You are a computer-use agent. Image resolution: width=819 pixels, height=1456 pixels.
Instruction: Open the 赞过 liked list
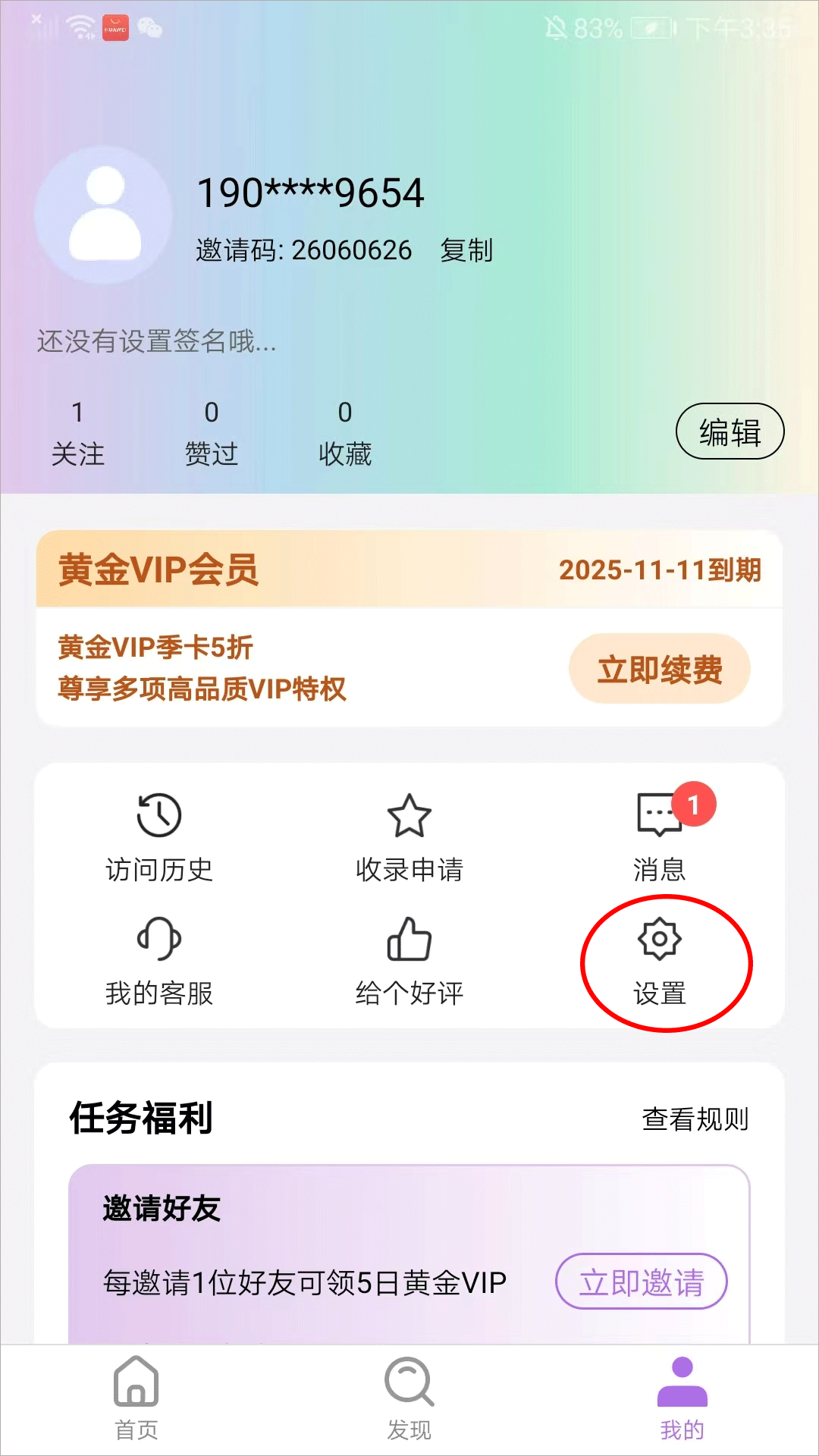tap(212, 434)
